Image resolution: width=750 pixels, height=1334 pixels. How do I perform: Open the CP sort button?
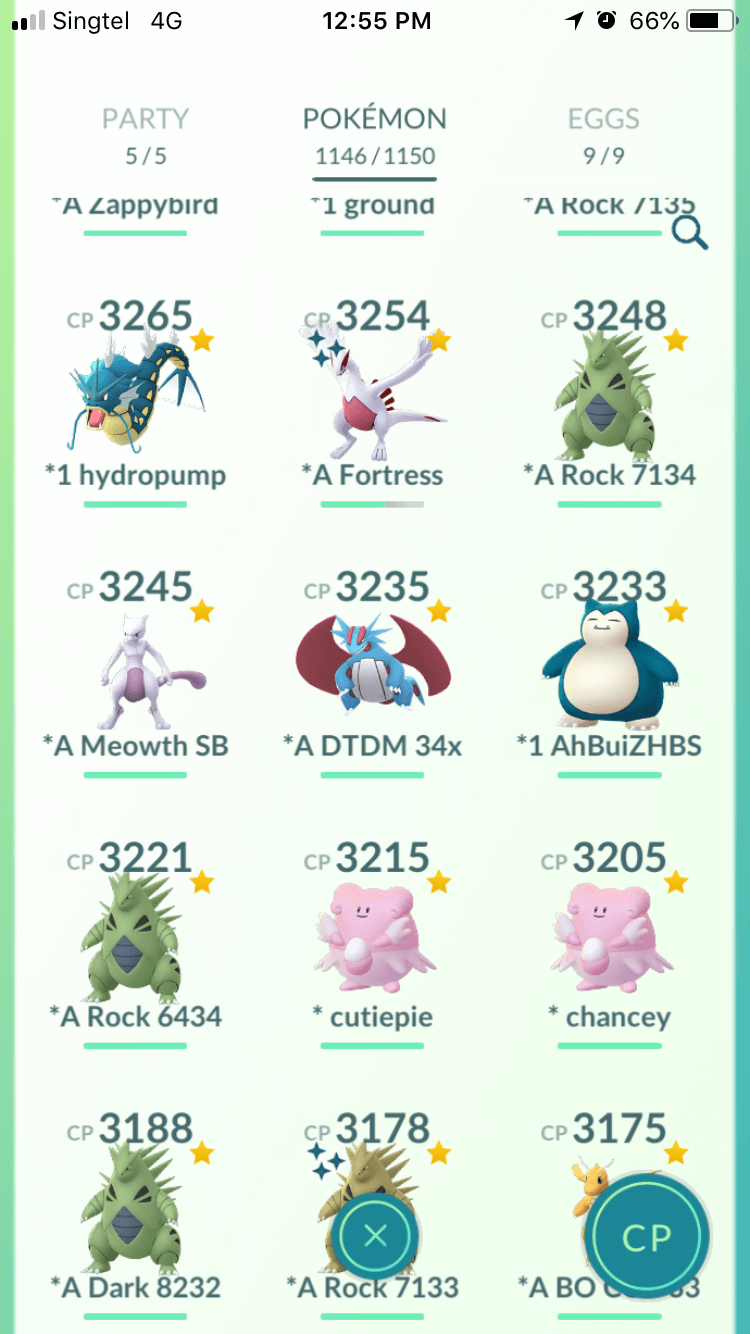tap(647, 1237)
